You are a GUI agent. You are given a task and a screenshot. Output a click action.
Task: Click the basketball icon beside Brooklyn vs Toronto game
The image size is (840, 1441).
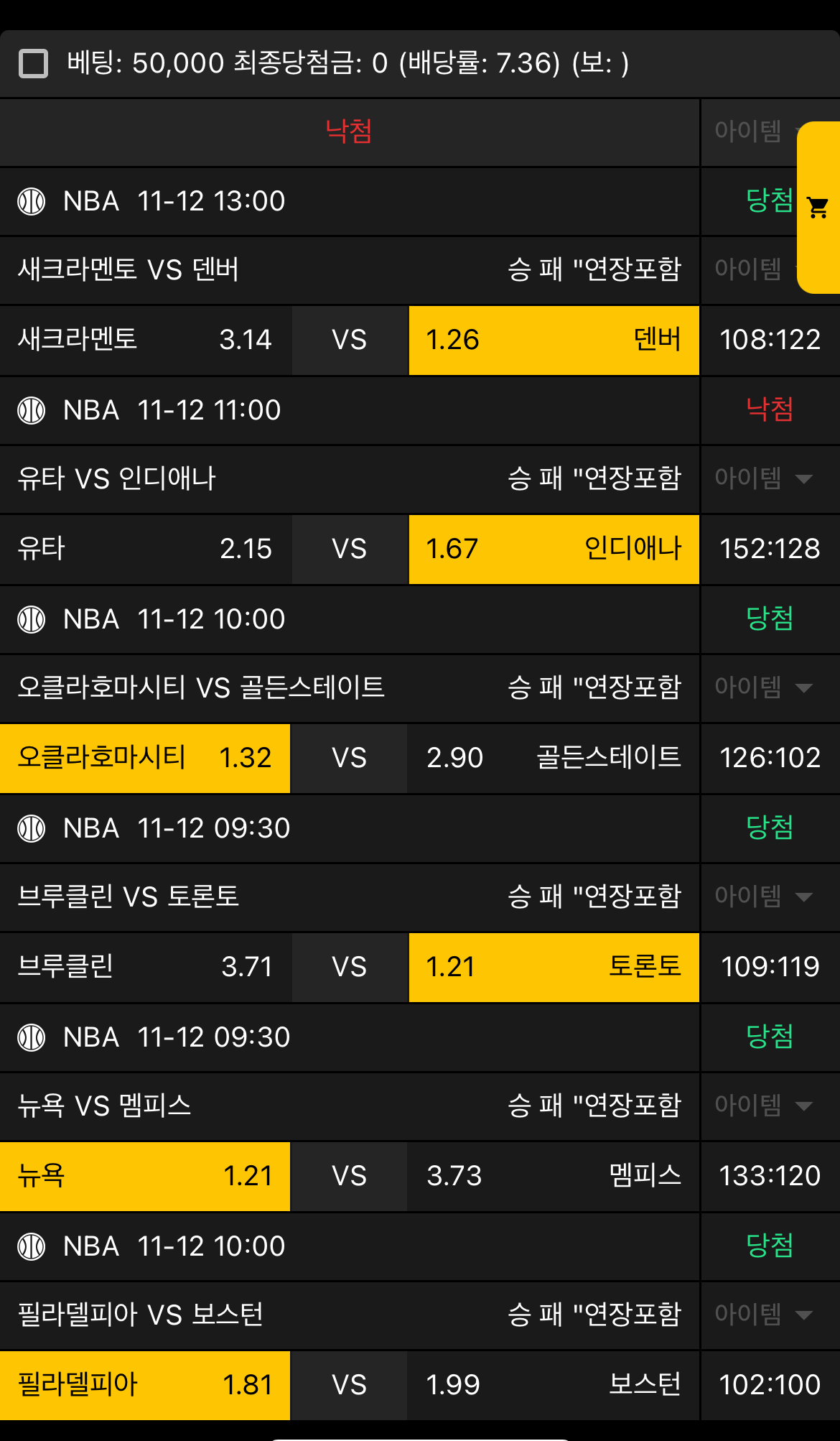(x=32, y=828)
